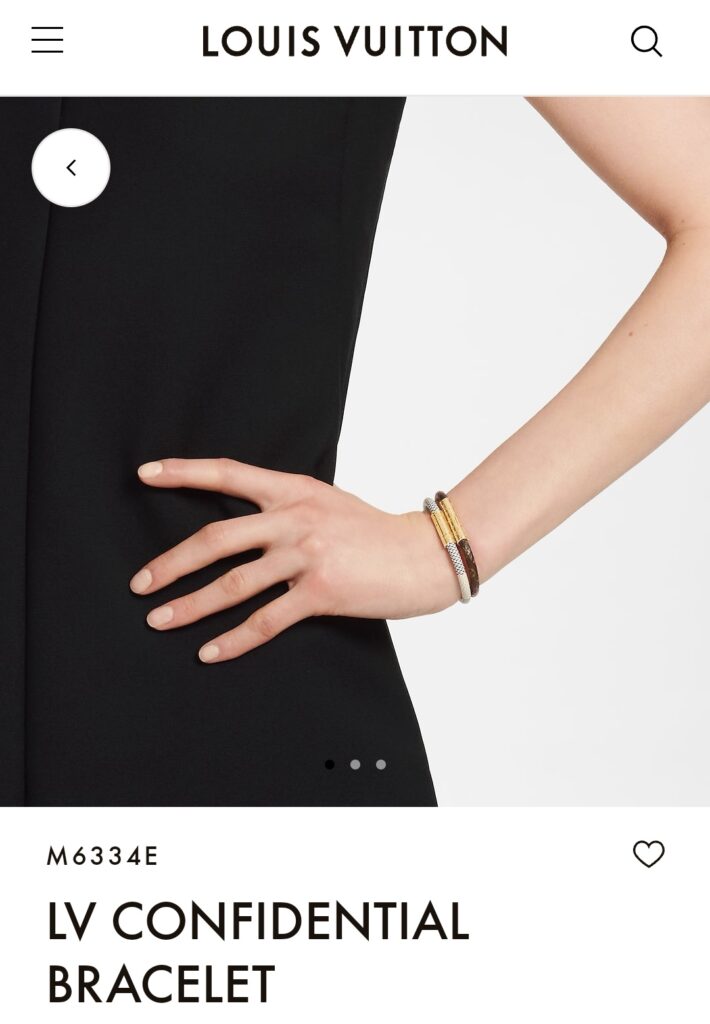This screenshot has width=710, height=1024.
Task: Open the search icon
Action: [x=646, y=41]
